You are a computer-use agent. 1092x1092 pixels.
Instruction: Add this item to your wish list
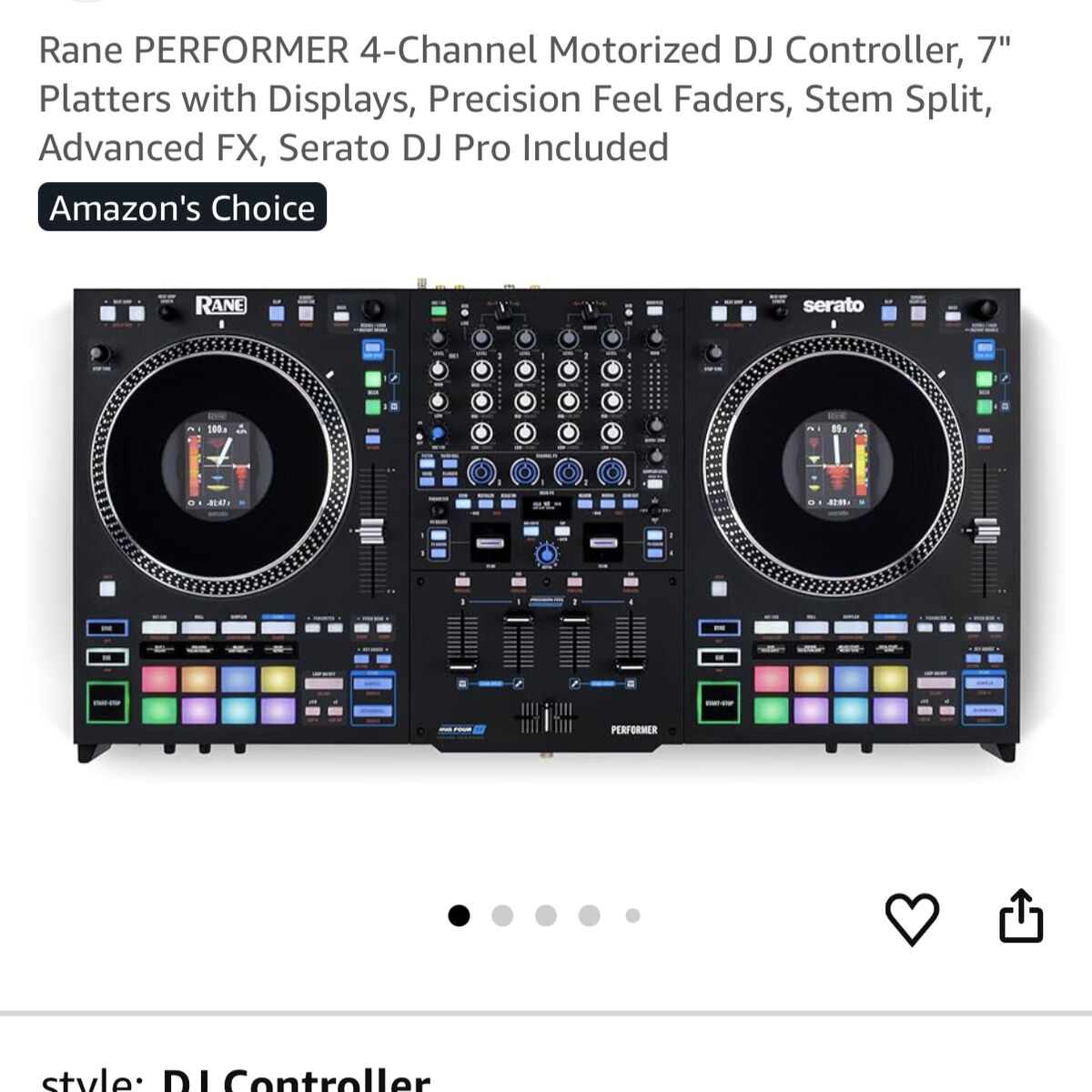[912, 918]
